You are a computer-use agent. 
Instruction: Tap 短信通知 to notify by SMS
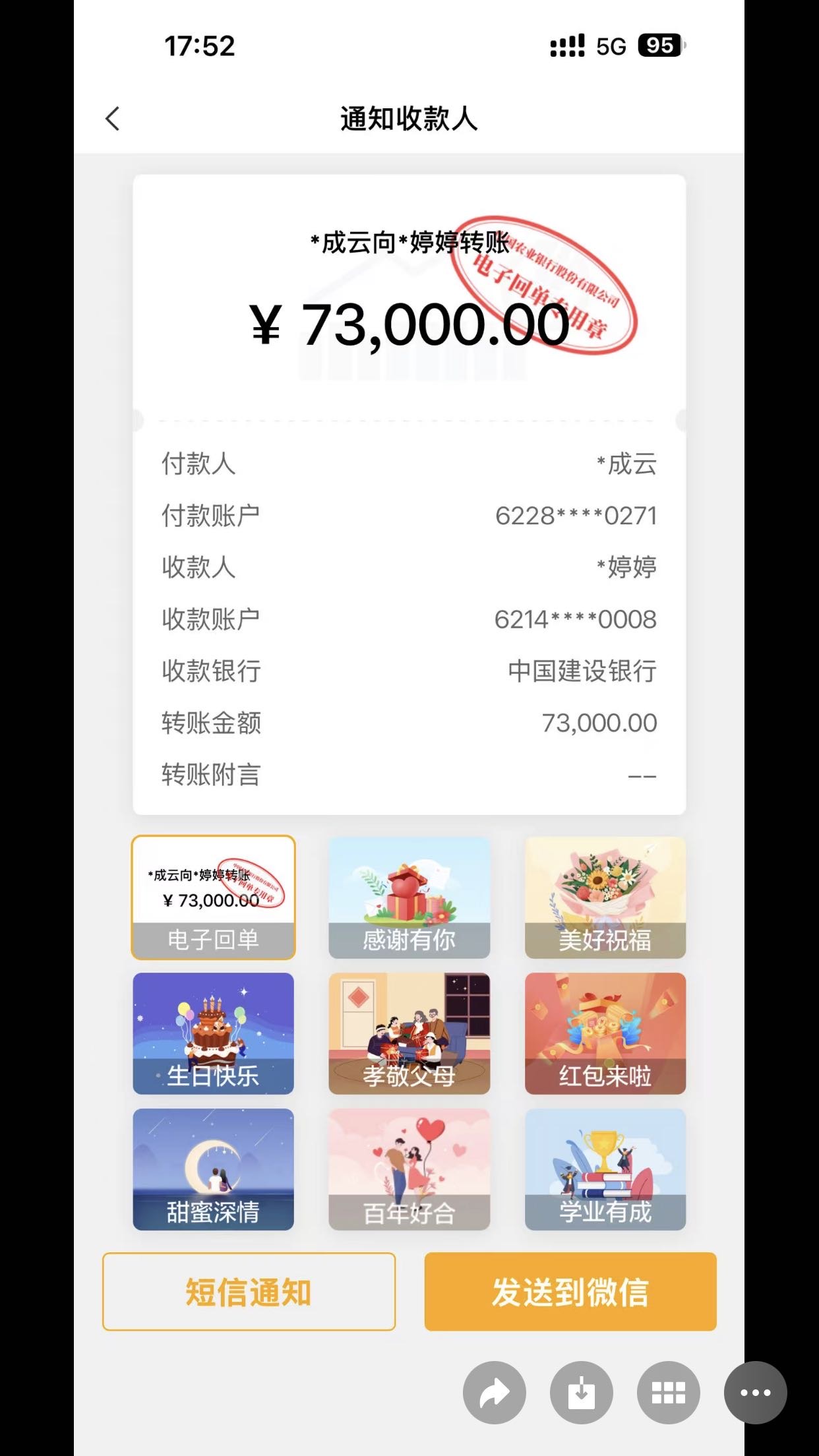[x=249, y=1292]
